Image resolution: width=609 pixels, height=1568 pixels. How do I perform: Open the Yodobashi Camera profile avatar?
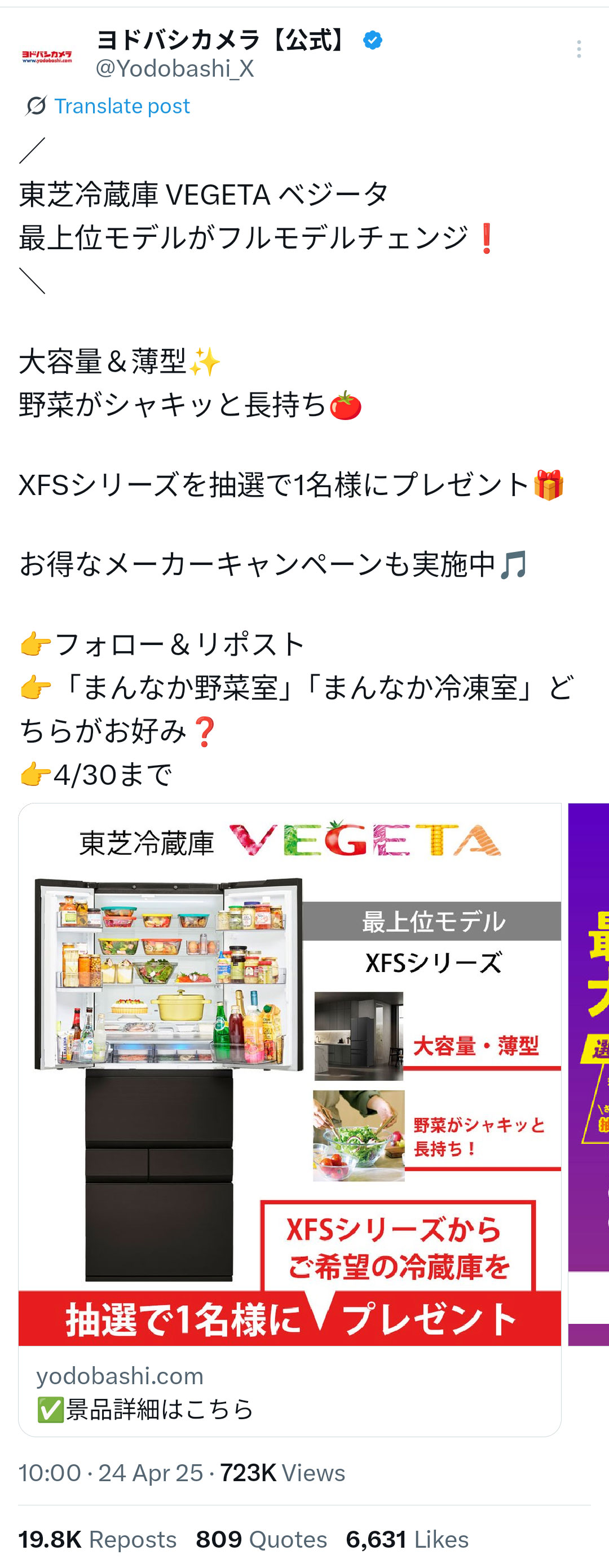point(46,56)
